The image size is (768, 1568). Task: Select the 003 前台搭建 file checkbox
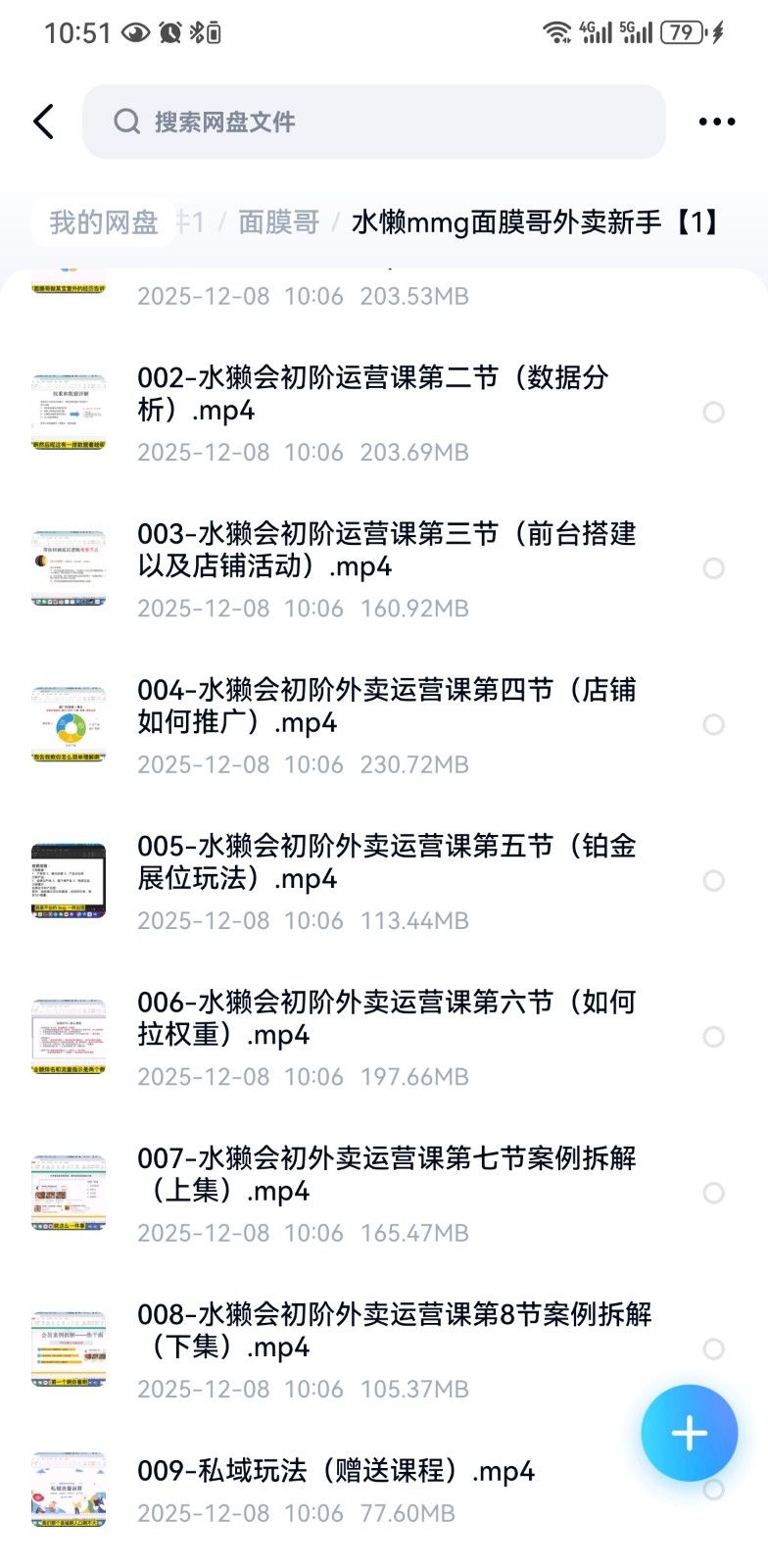pos(713,568)
